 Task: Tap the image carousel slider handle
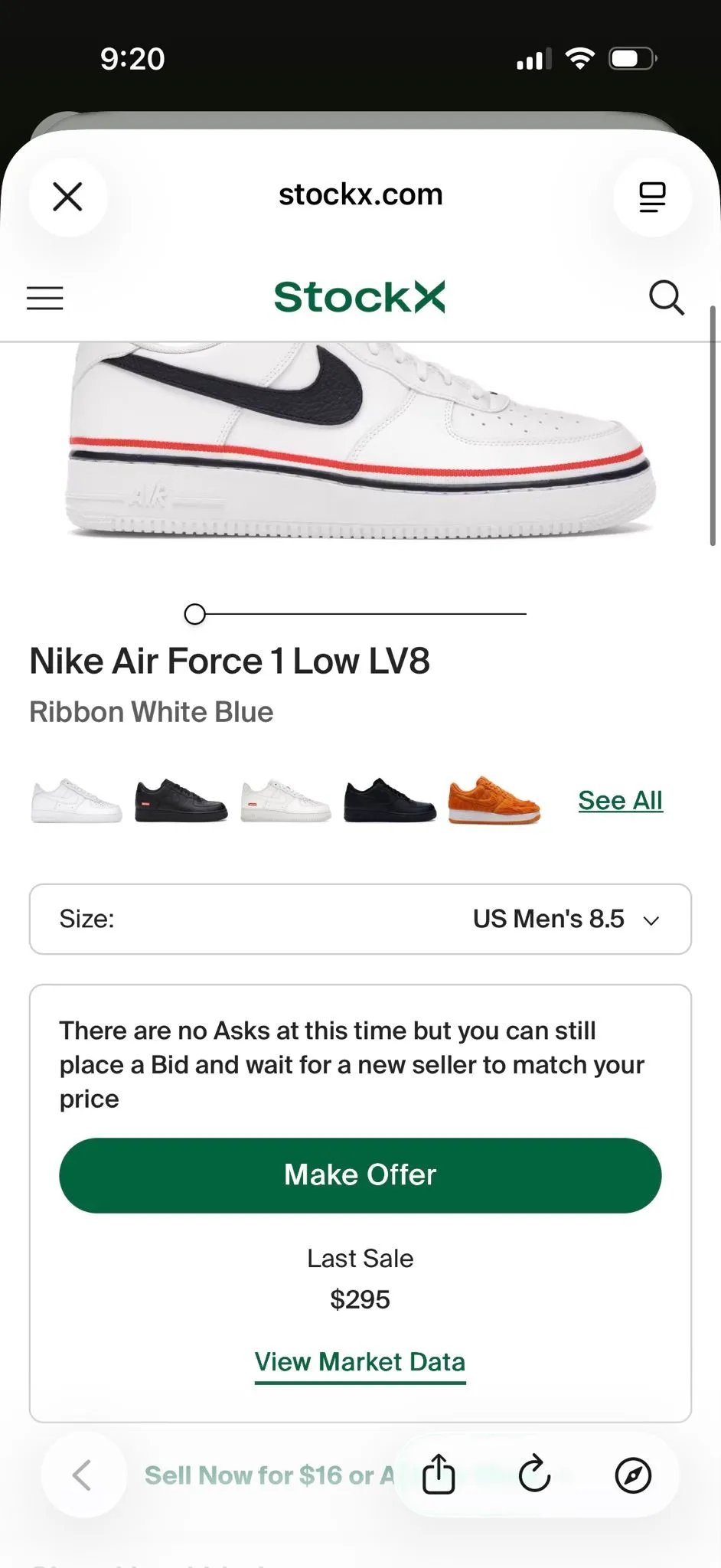[195, 614]
